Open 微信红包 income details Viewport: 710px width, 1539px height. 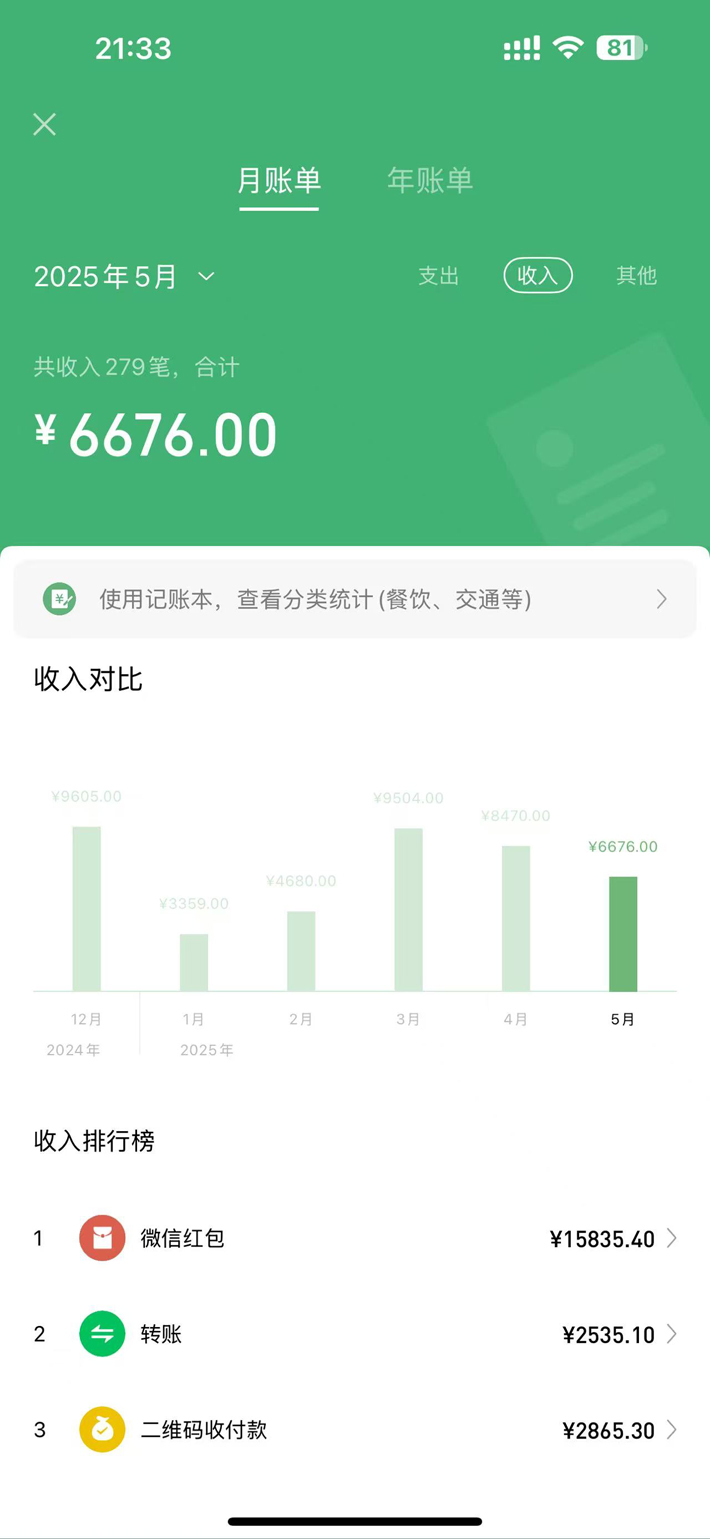click(x=355, y=1238)
